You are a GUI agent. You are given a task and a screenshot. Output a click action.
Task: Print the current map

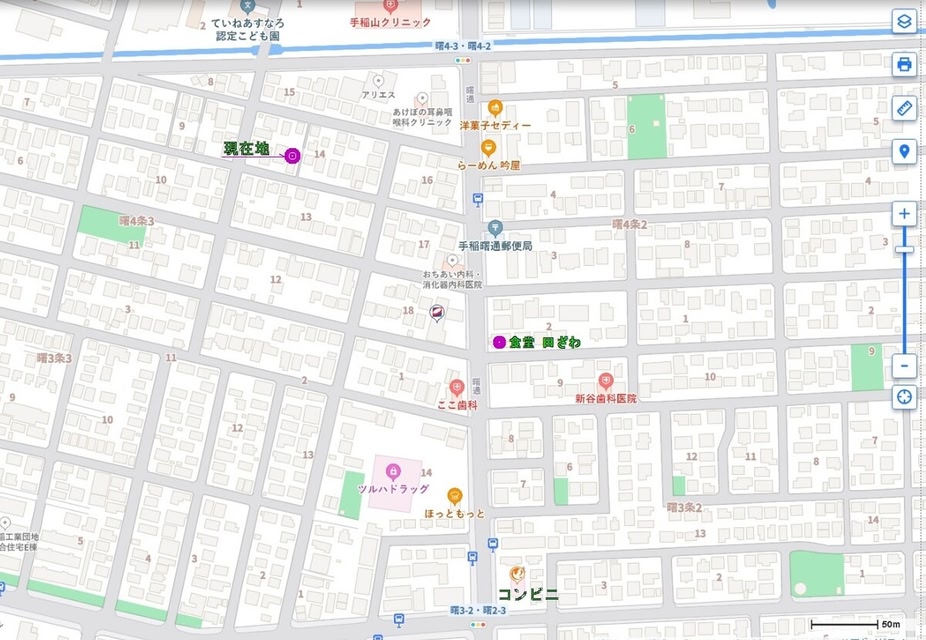[904, 64]
